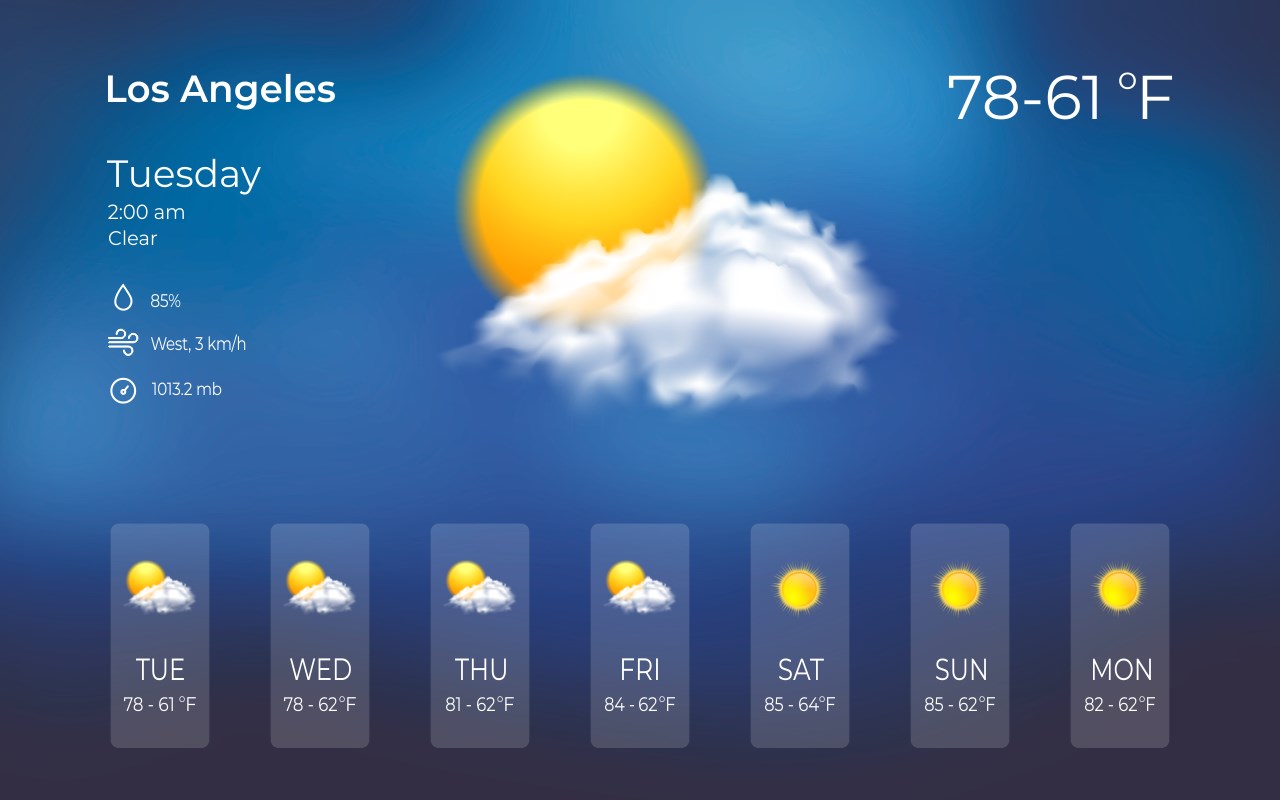Show the SUN forecast card
The image size is (1280, 800).
point(960,636)
